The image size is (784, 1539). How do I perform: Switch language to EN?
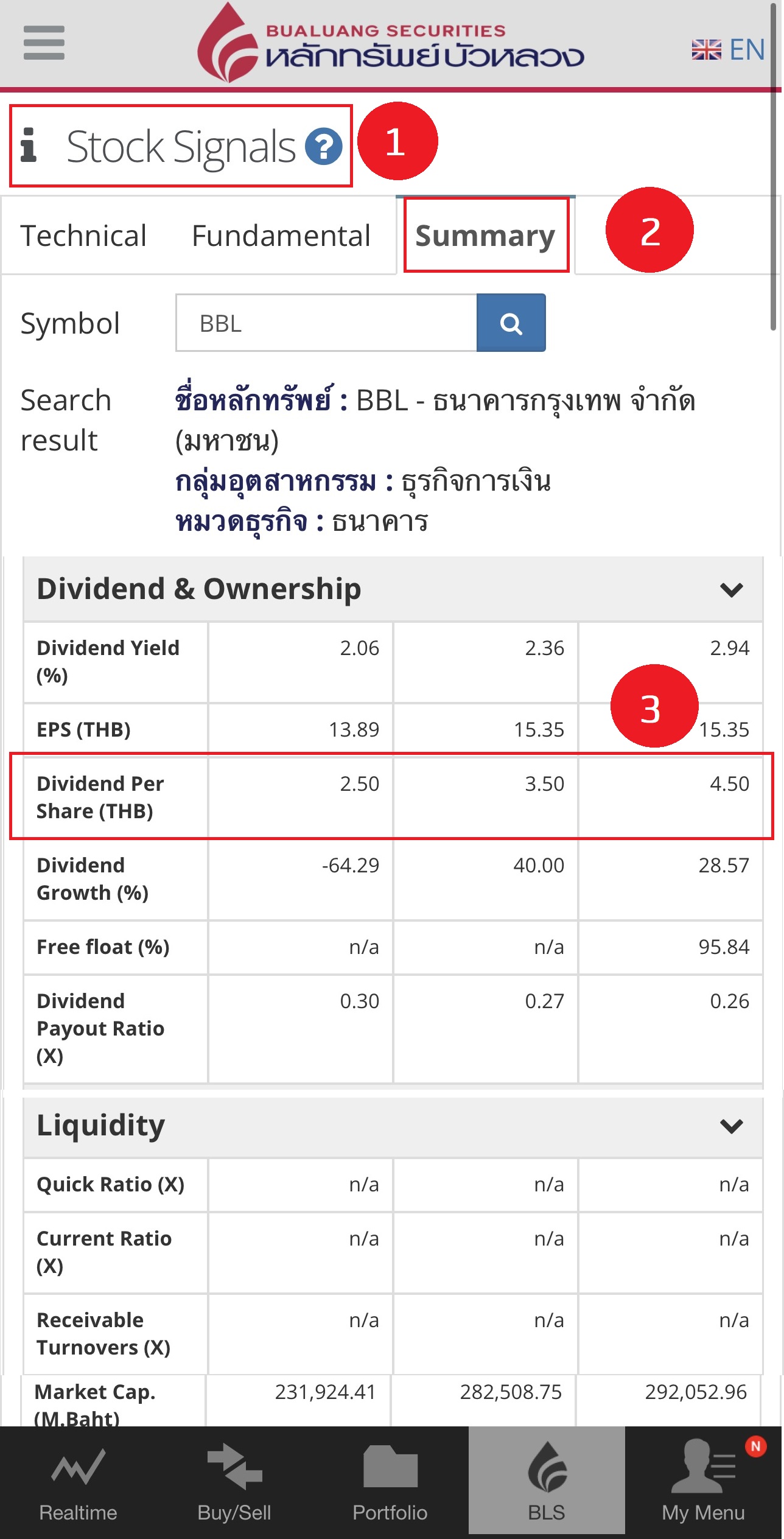728,50
